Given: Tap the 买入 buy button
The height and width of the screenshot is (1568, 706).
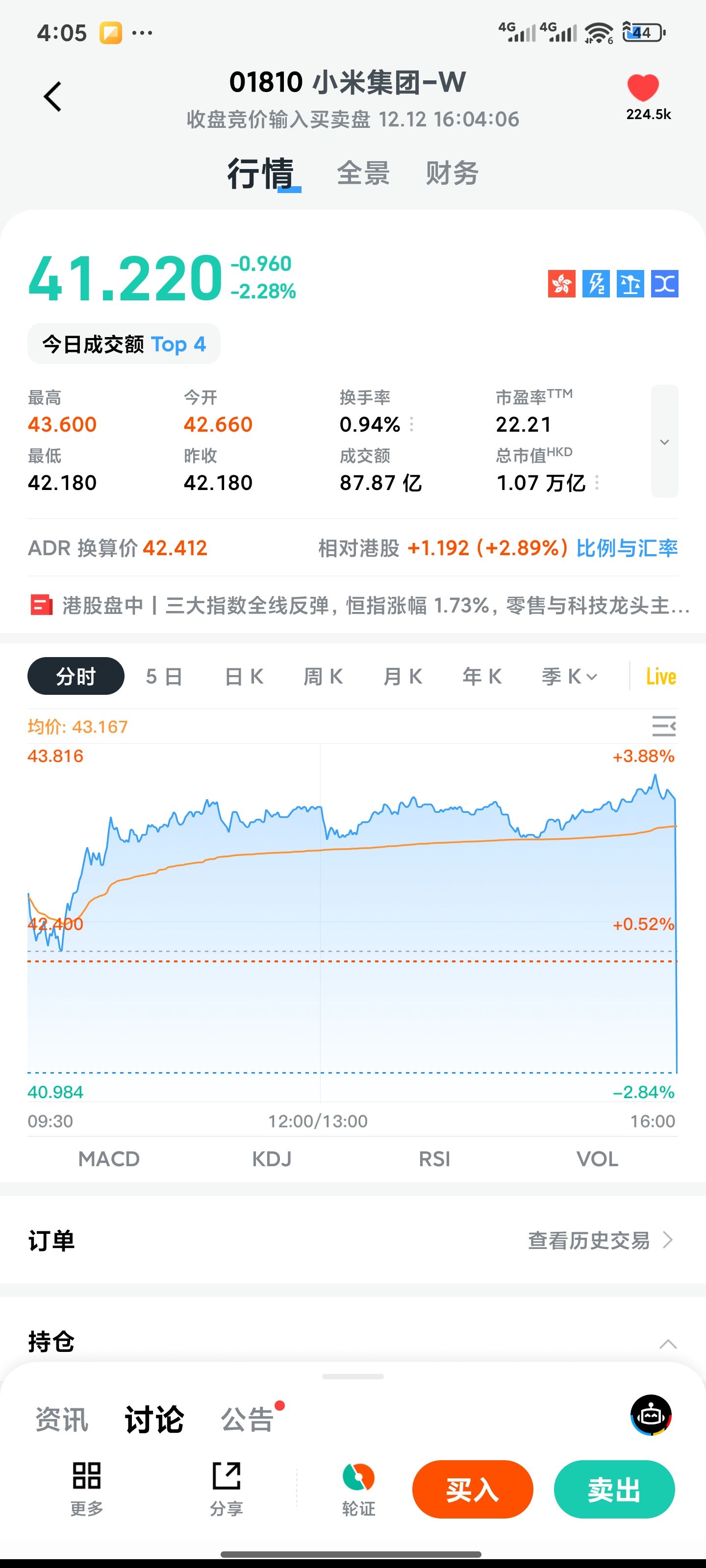Looking at the screenshot, I should tap(473, 1490).
